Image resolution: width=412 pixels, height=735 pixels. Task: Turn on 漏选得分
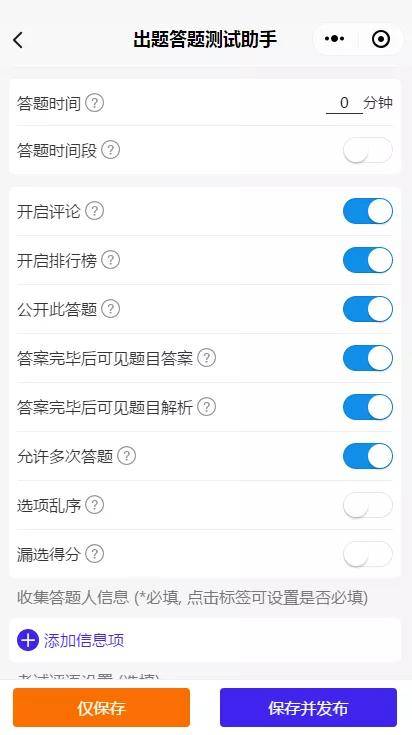pyautogui.click(x=367, y=554)
